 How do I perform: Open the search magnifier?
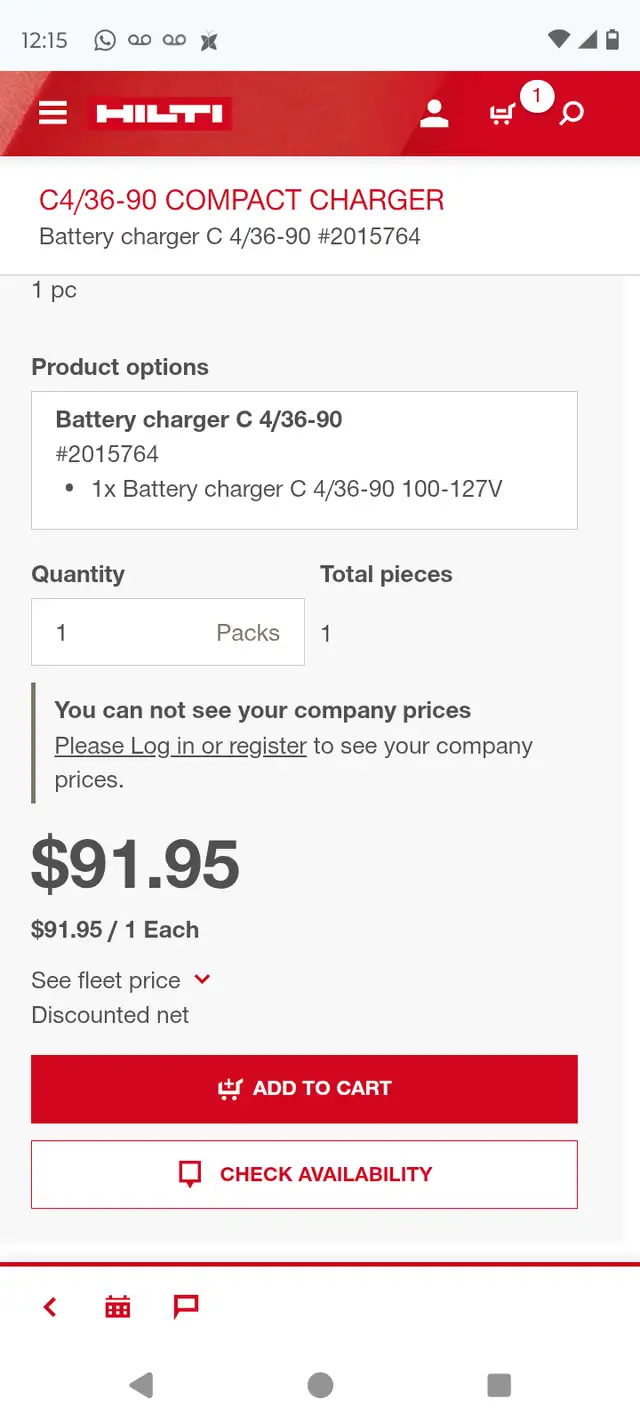coord(571,114)
